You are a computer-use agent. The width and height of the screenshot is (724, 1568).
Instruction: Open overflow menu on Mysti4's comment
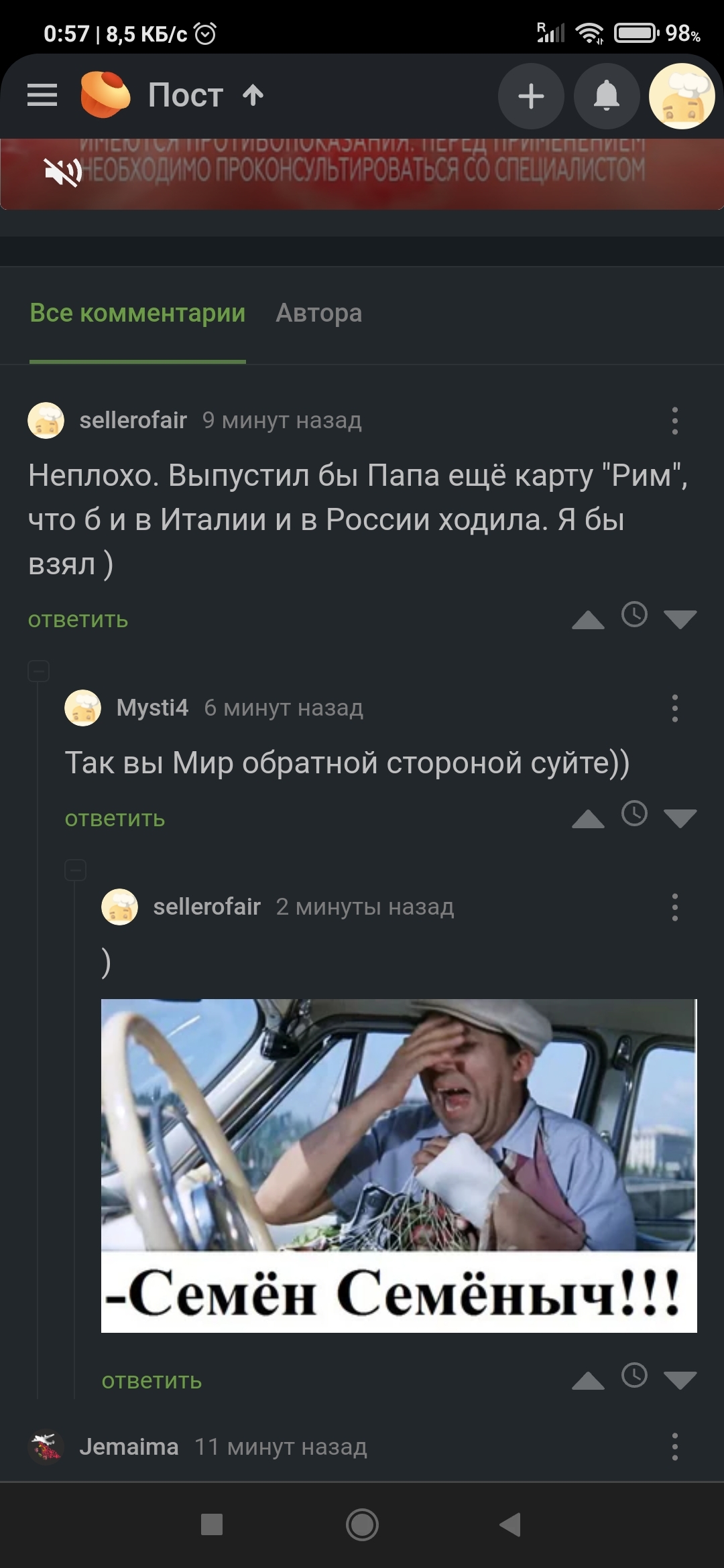(674, 708)
